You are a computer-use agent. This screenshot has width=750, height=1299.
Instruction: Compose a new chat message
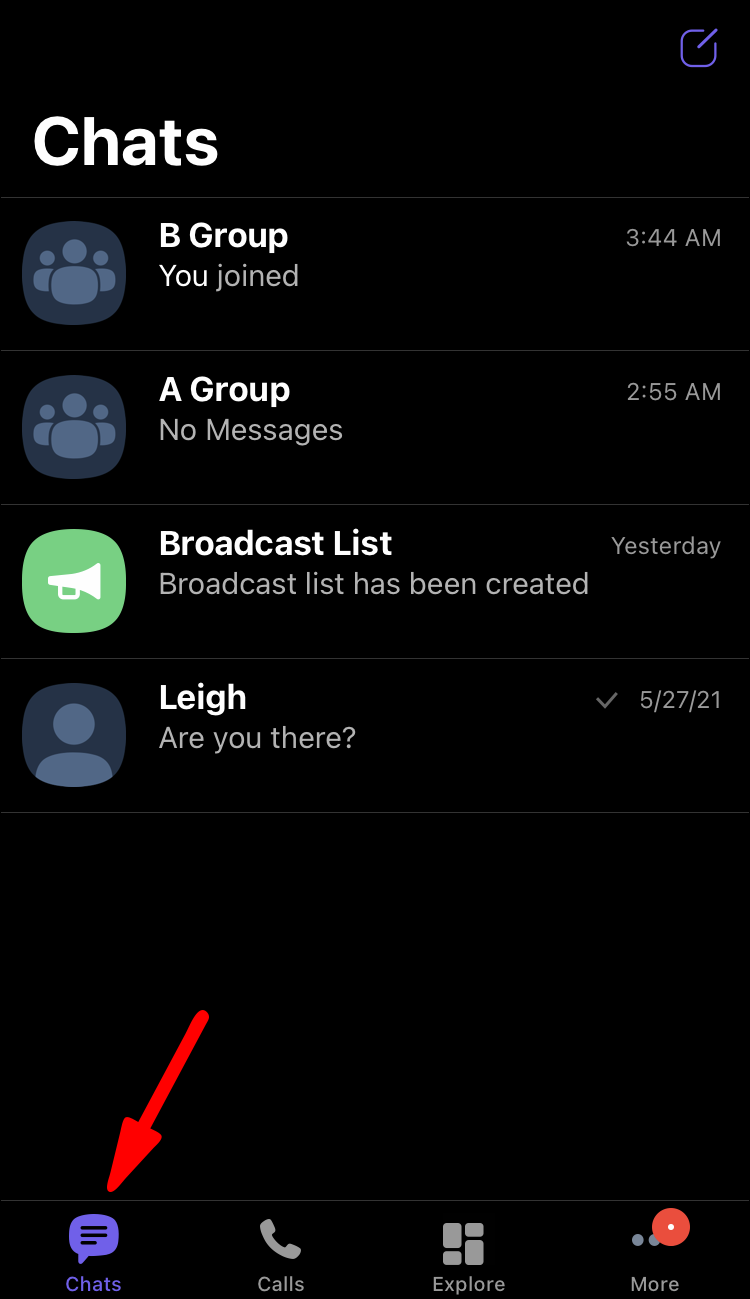pos(698,48)
